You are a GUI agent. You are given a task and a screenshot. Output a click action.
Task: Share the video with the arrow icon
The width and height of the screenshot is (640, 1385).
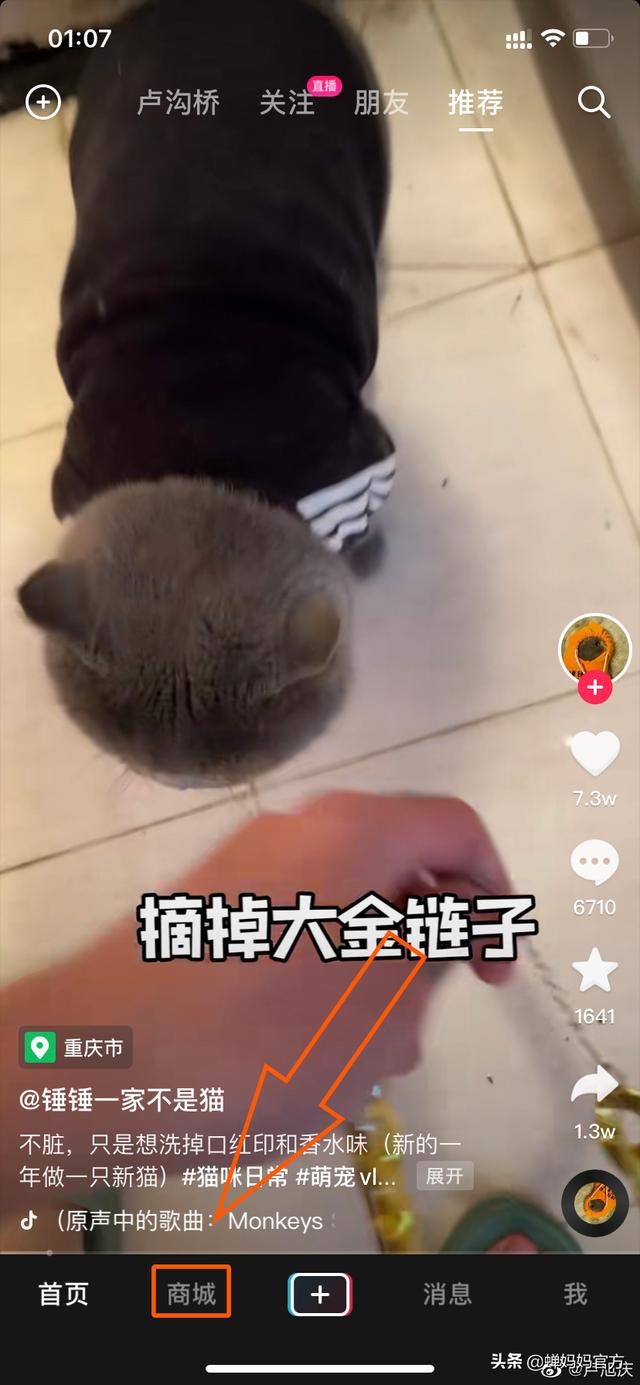point(595,1085)
